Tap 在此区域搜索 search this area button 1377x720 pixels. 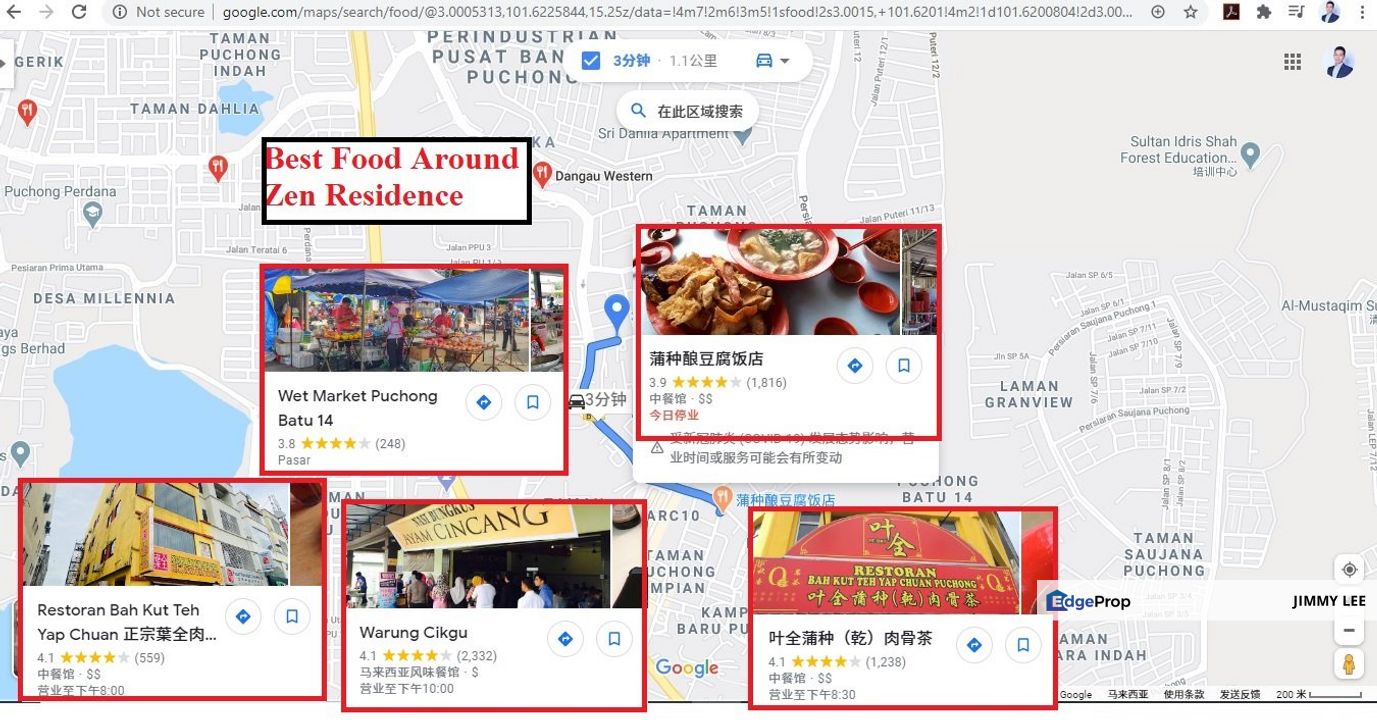tap(687, 112)
